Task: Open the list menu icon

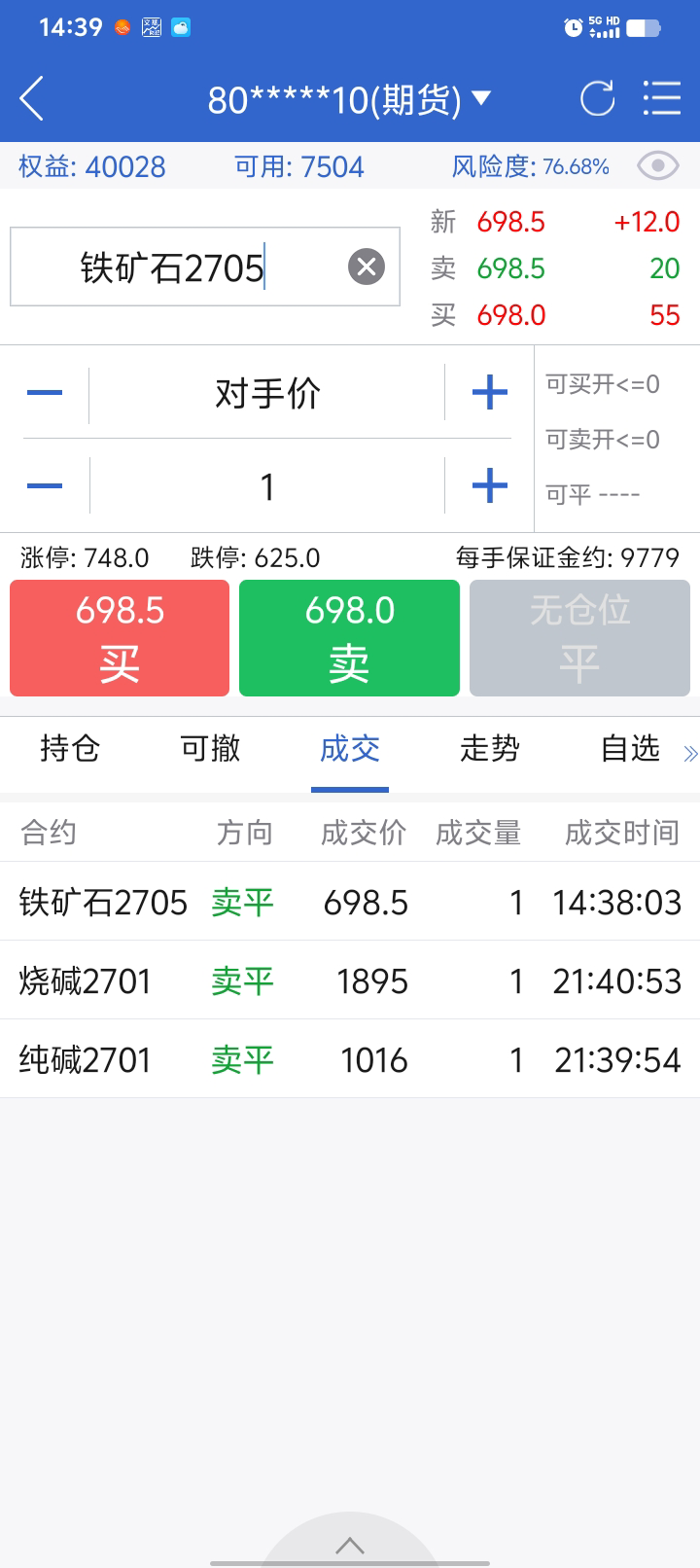Action: pos(662,98)
